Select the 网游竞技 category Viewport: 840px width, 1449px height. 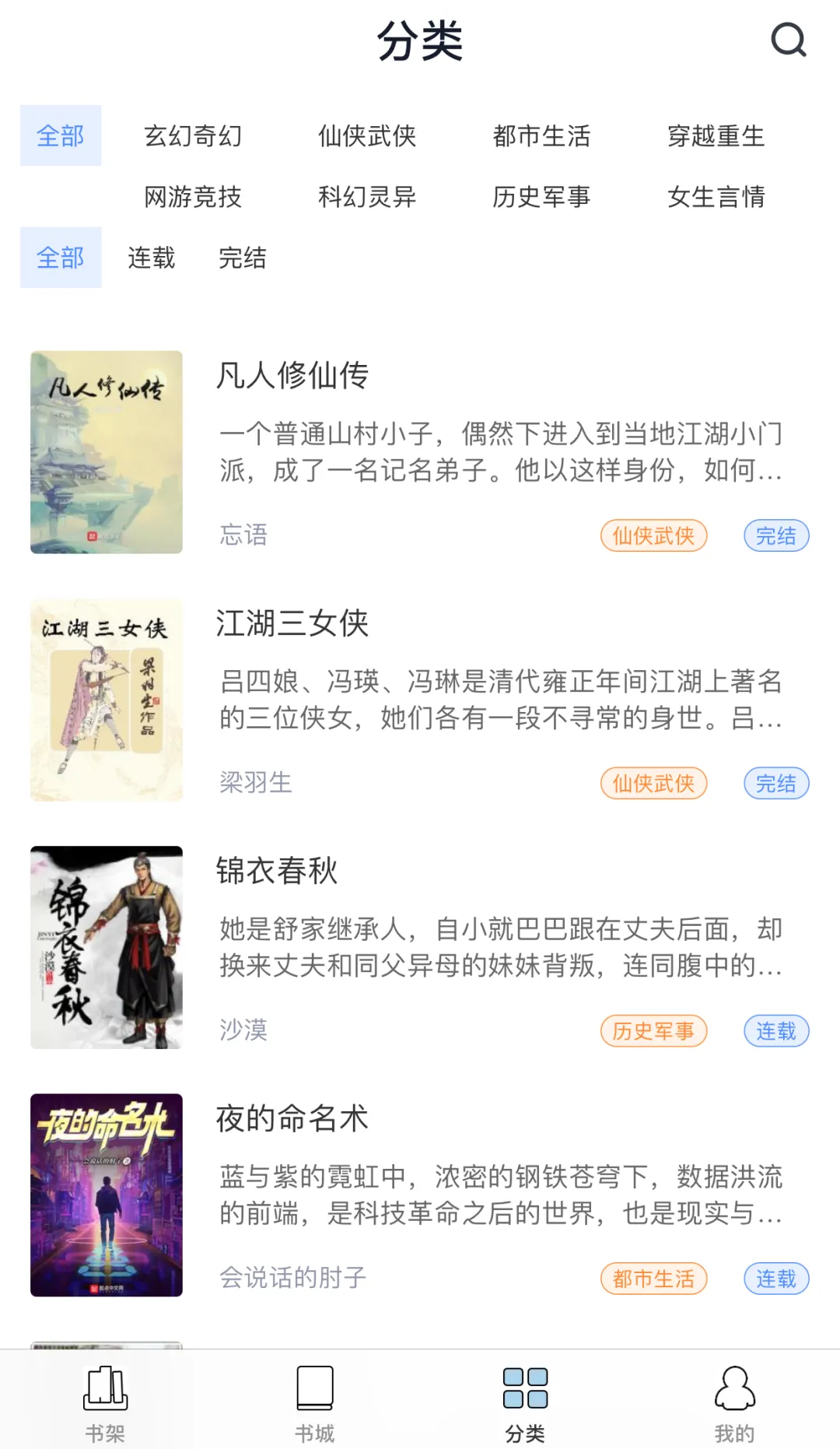193,197
